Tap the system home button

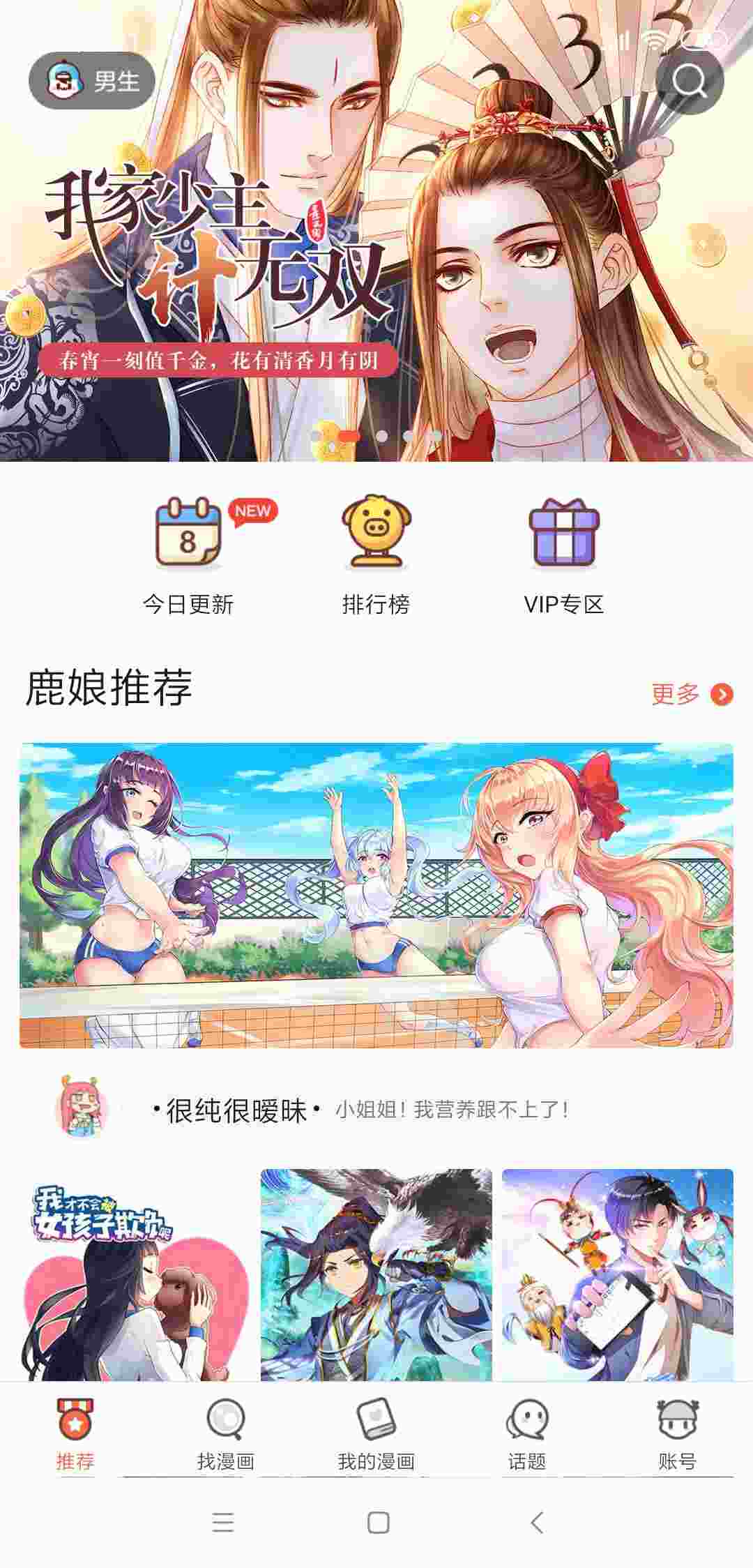pos(378,1523)
